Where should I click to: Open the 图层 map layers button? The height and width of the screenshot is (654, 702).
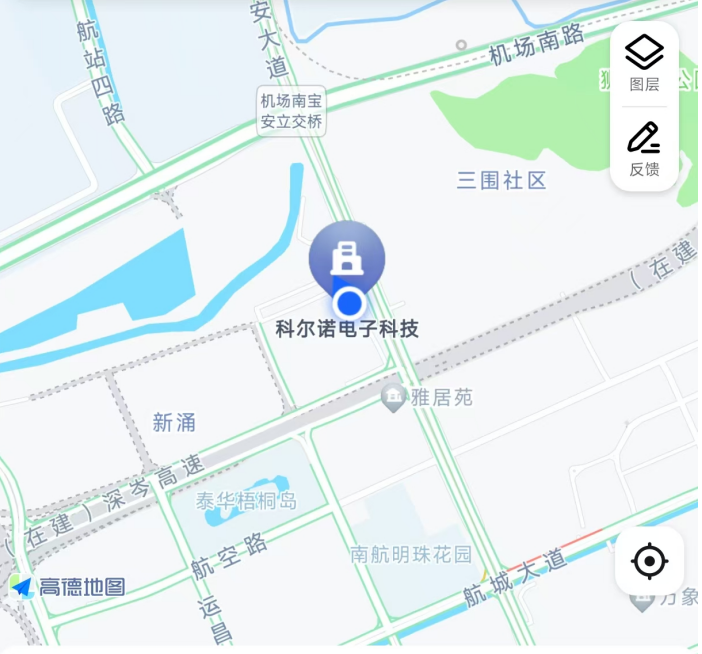644,63
